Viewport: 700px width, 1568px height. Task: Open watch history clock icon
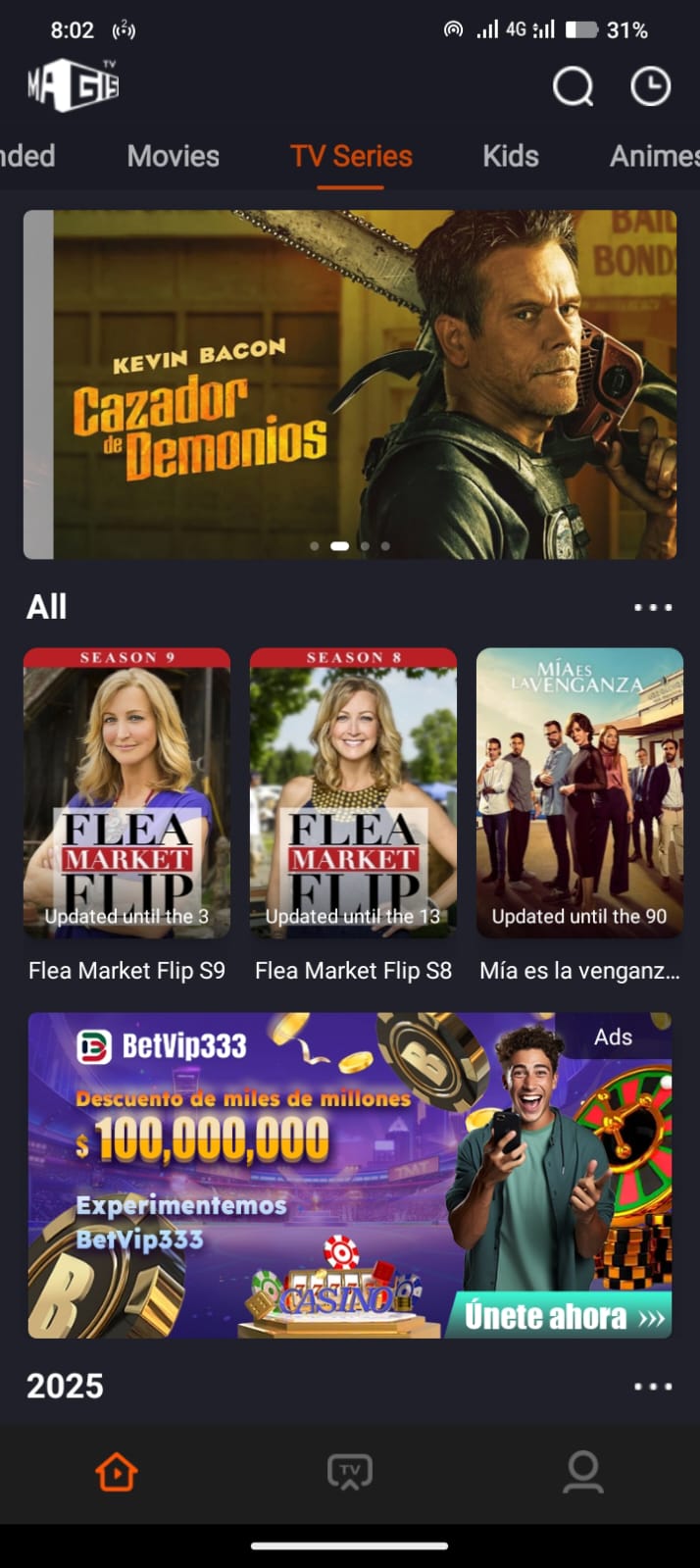[x=650, y=86]
